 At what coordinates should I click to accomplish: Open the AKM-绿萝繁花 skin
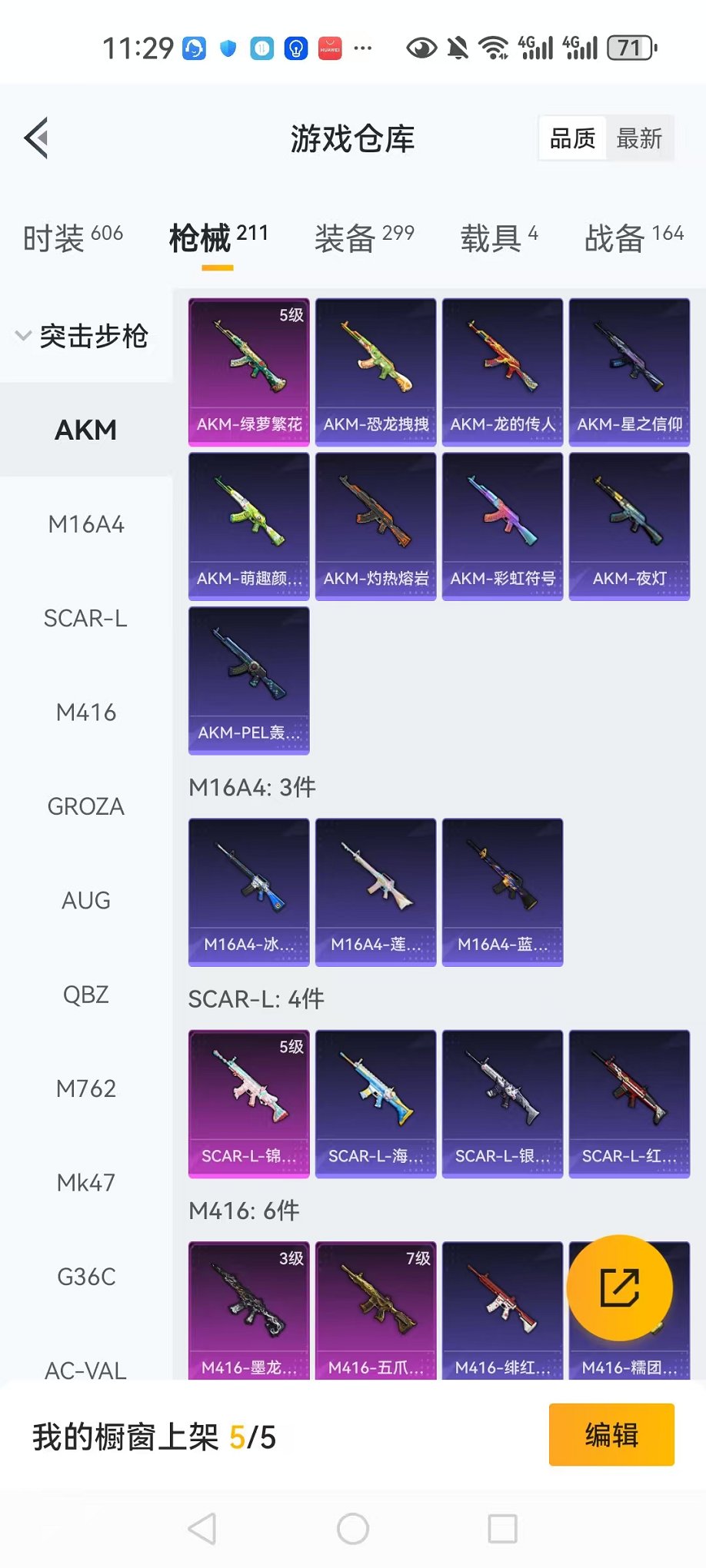(248, 372)
